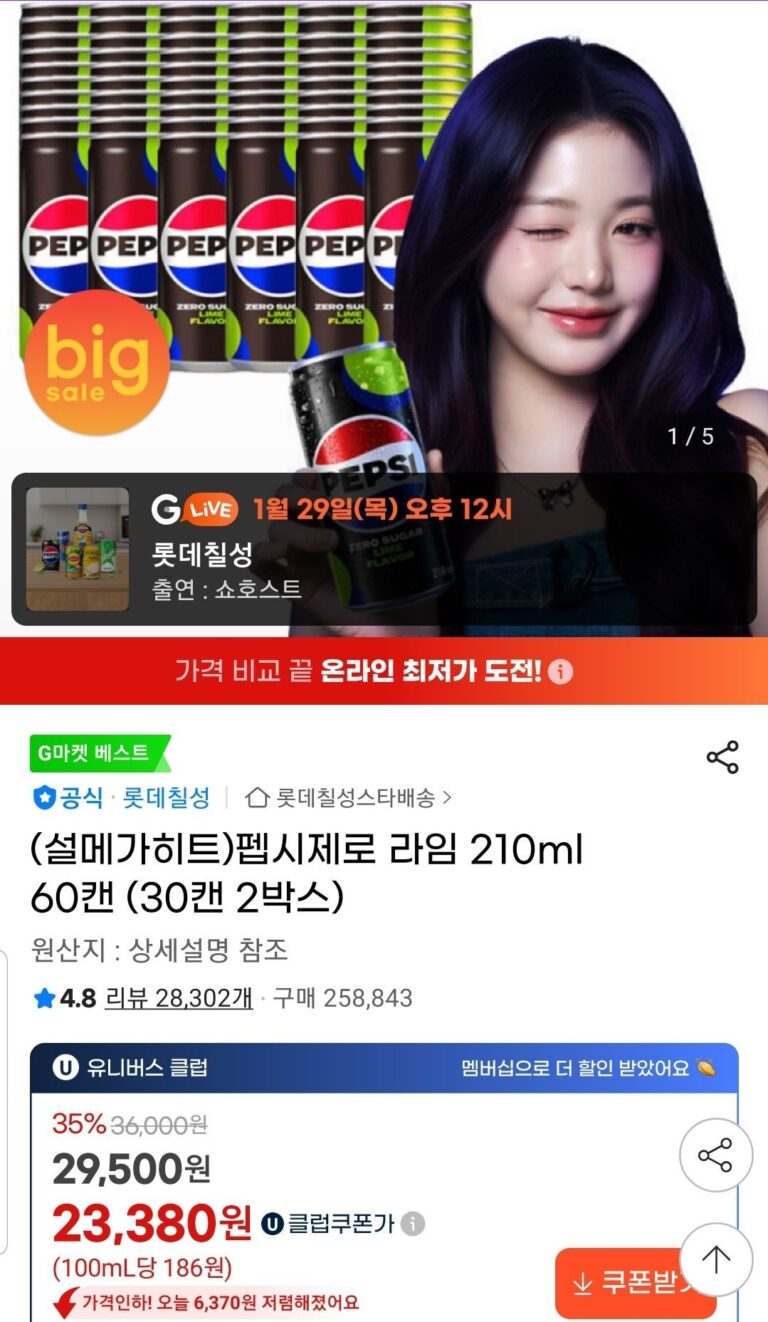Open the 유니버스 클럽 membership banner
The height and width of the screenshot is (1322, 768).
(x=384, y=1067)
